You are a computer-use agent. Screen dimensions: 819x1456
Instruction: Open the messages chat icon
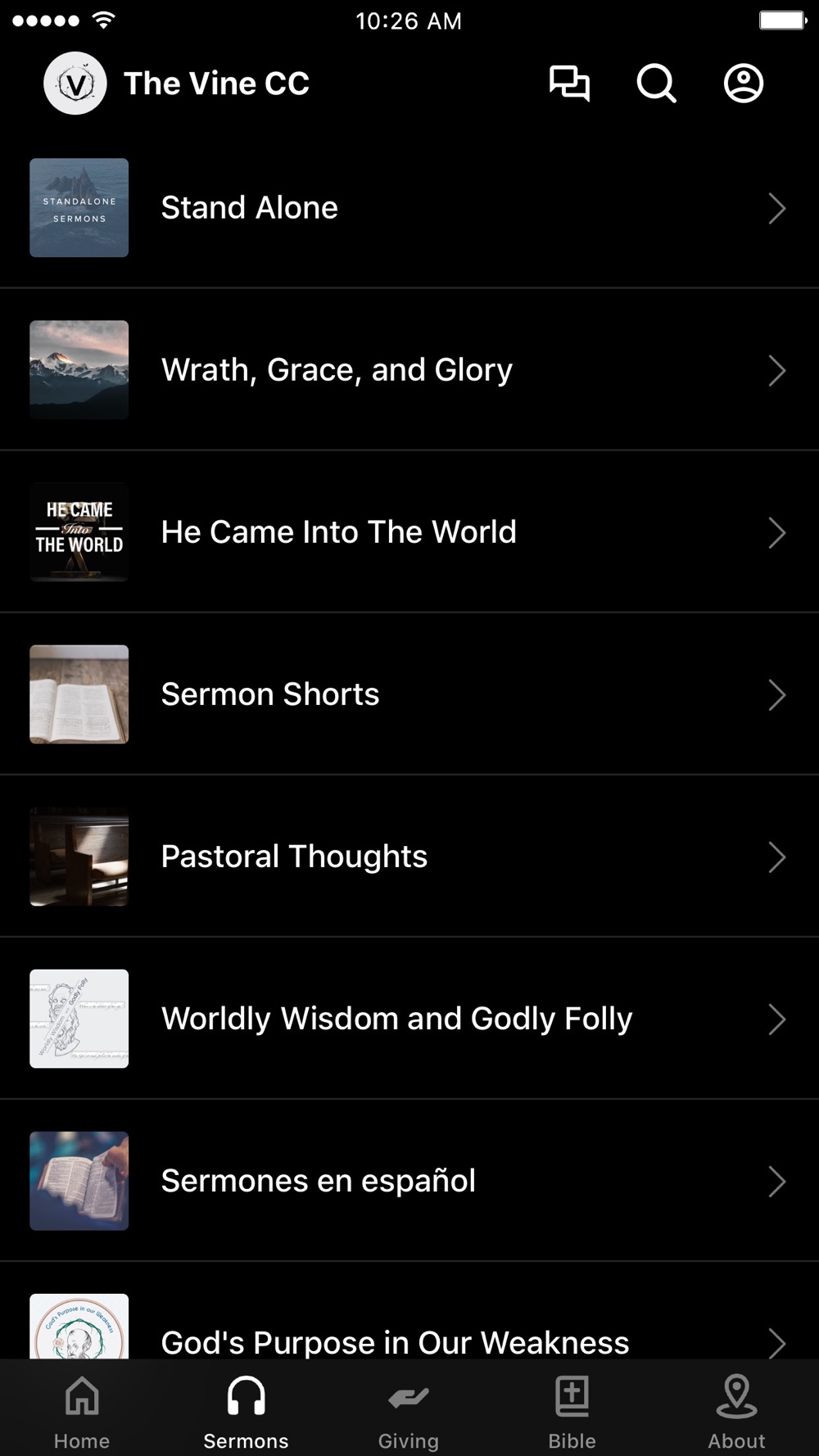pos(569,84)
